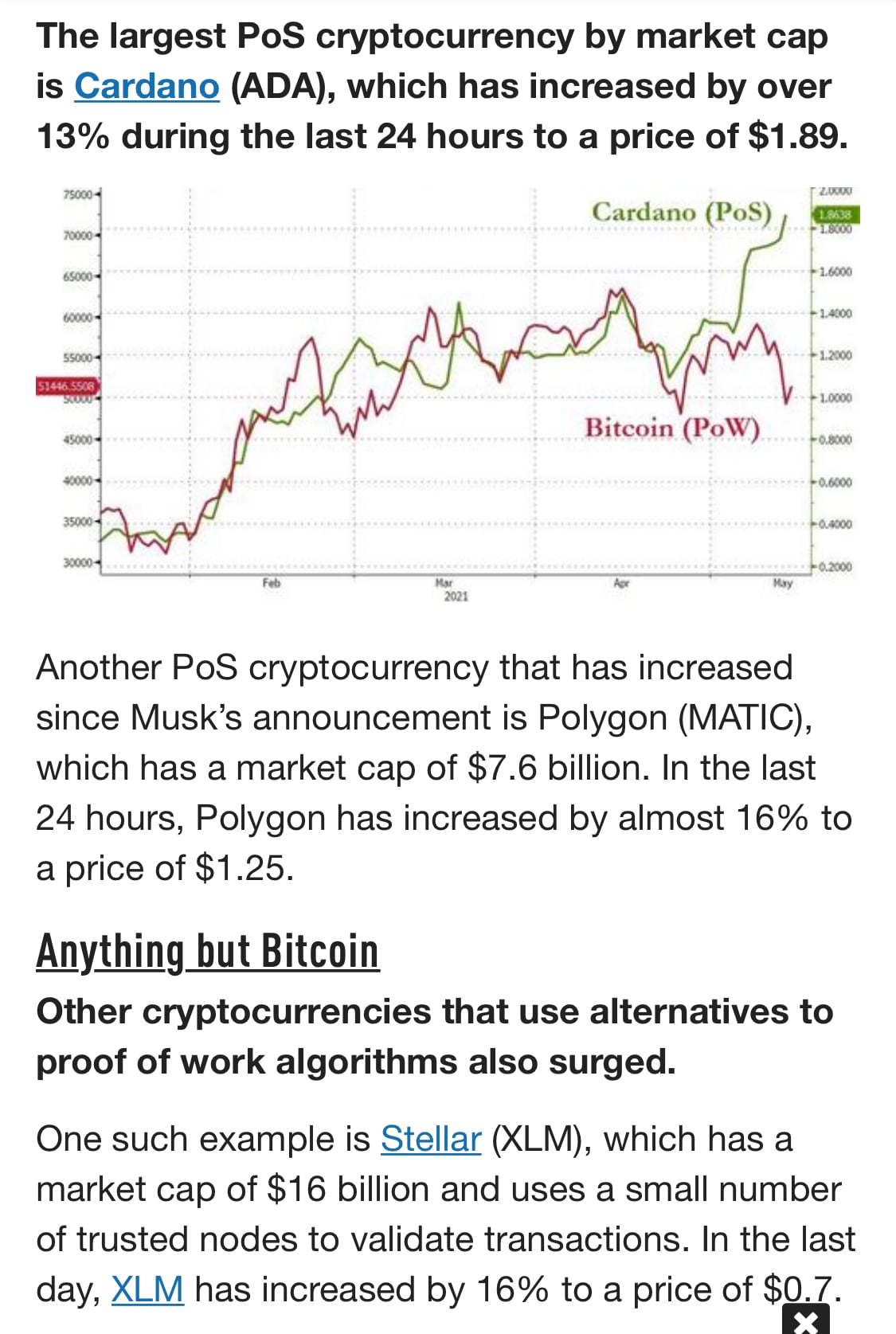
Task: Open the XLM link
Action: click(147, 1289)
